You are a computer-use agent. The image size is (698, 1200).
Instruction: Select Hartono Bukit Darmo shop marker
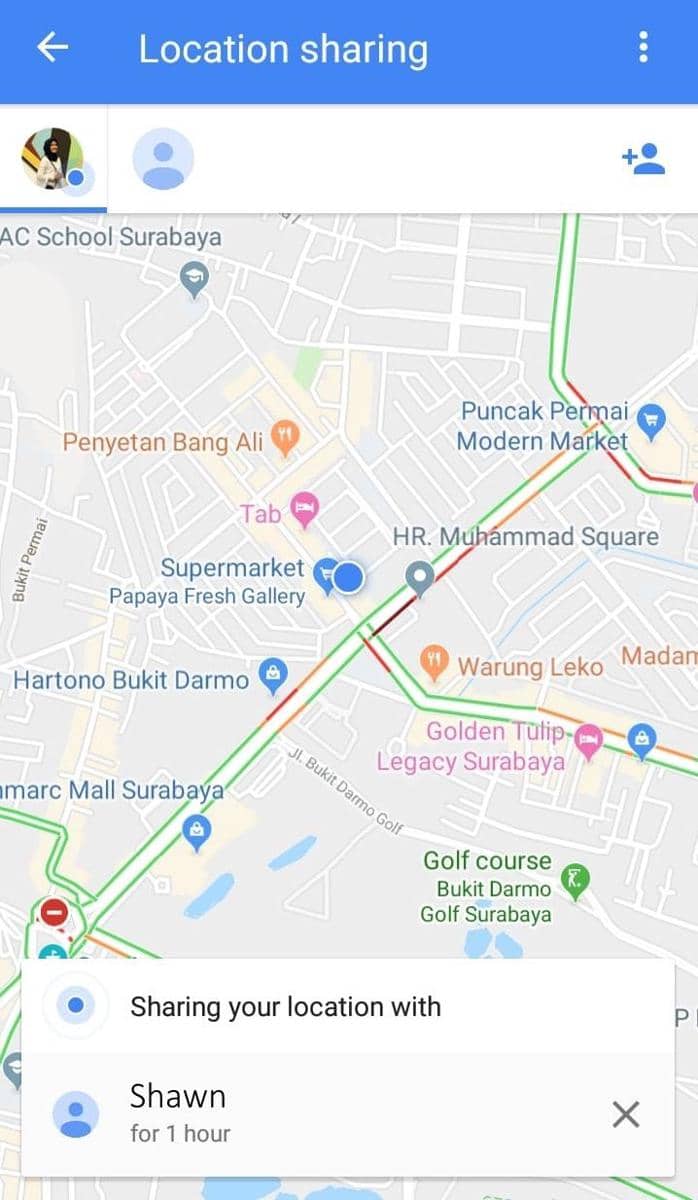(x=272, y=674)
